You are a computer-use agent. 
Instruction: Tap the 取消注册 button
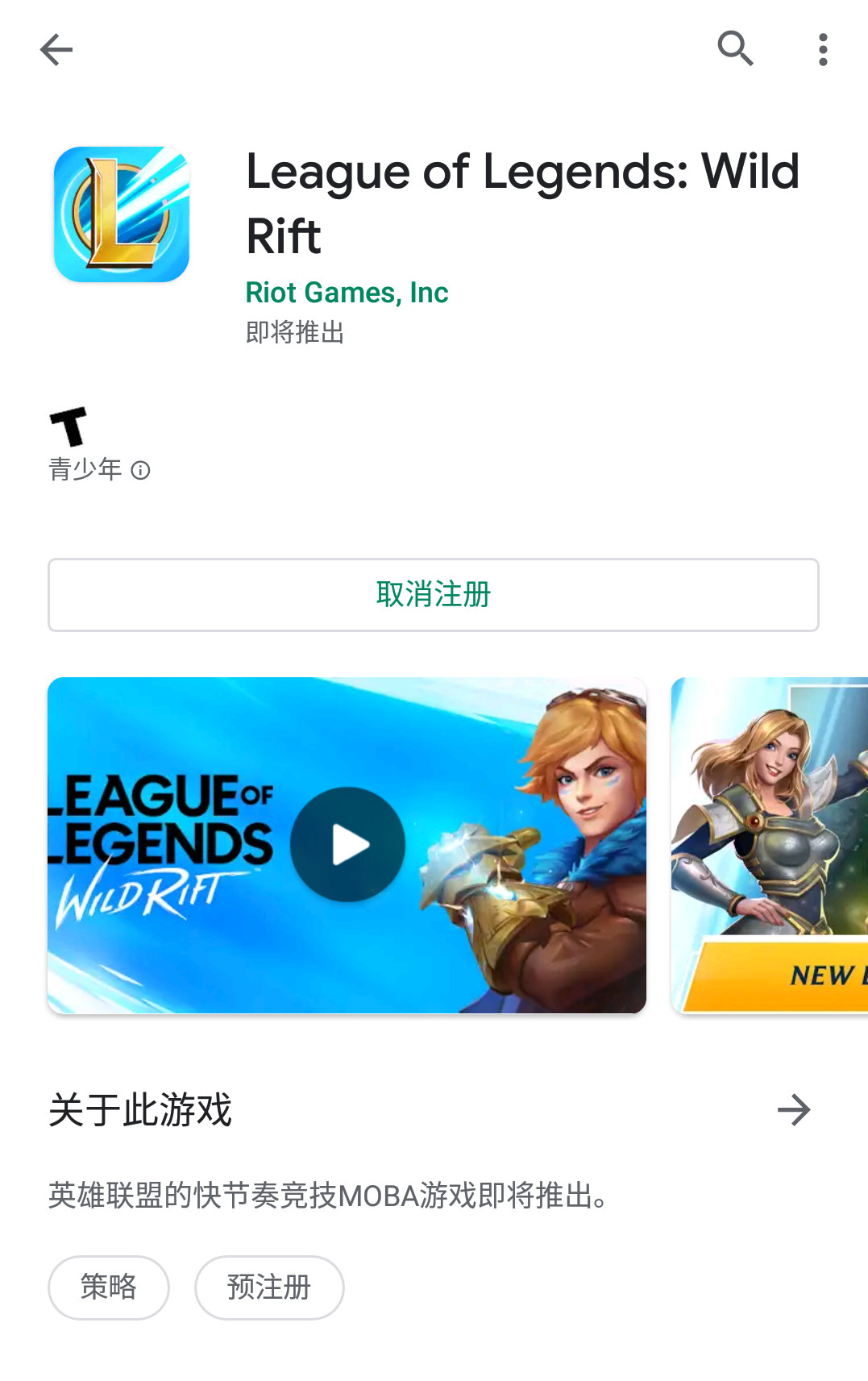click(x=434, y=595)
